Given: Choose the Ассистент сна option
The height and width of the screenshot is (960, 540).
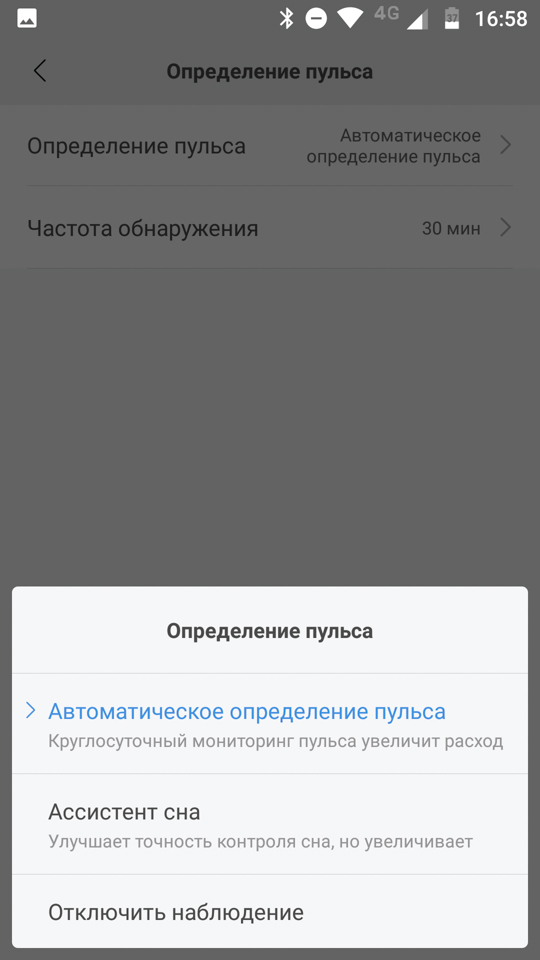Looking at the screenshot, I should [x=269, y=824].
